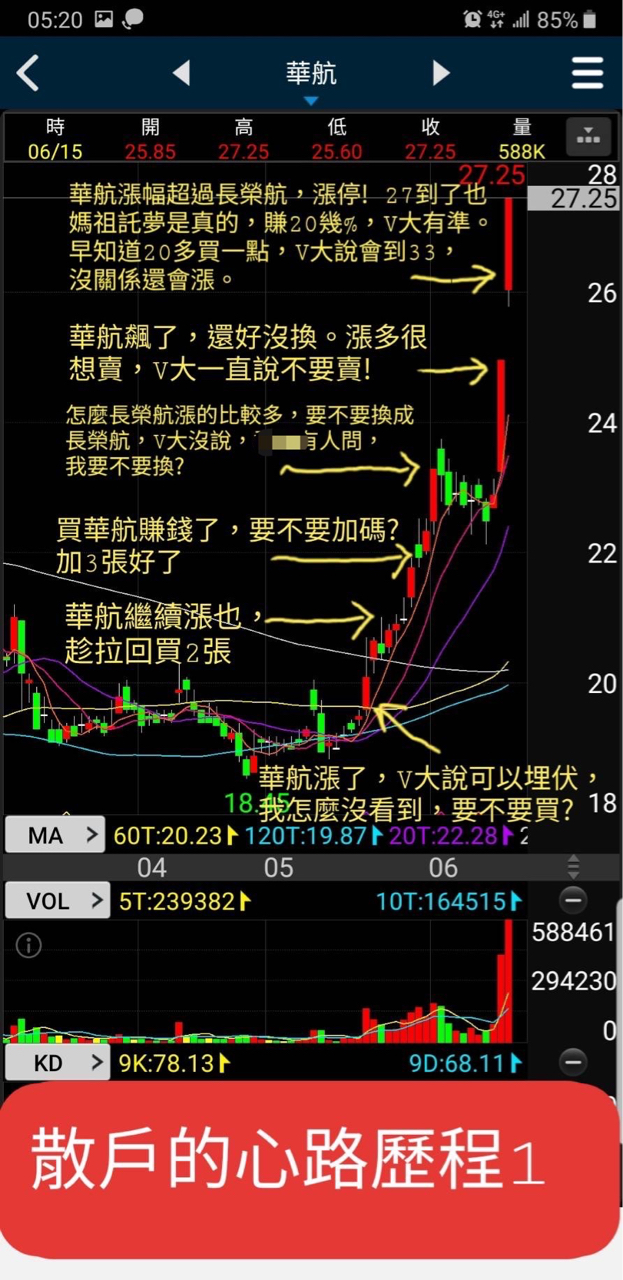Go back using the top-left arrow
The height and width of the screenshot is (1280, 623).
click(x=28, y=73)
